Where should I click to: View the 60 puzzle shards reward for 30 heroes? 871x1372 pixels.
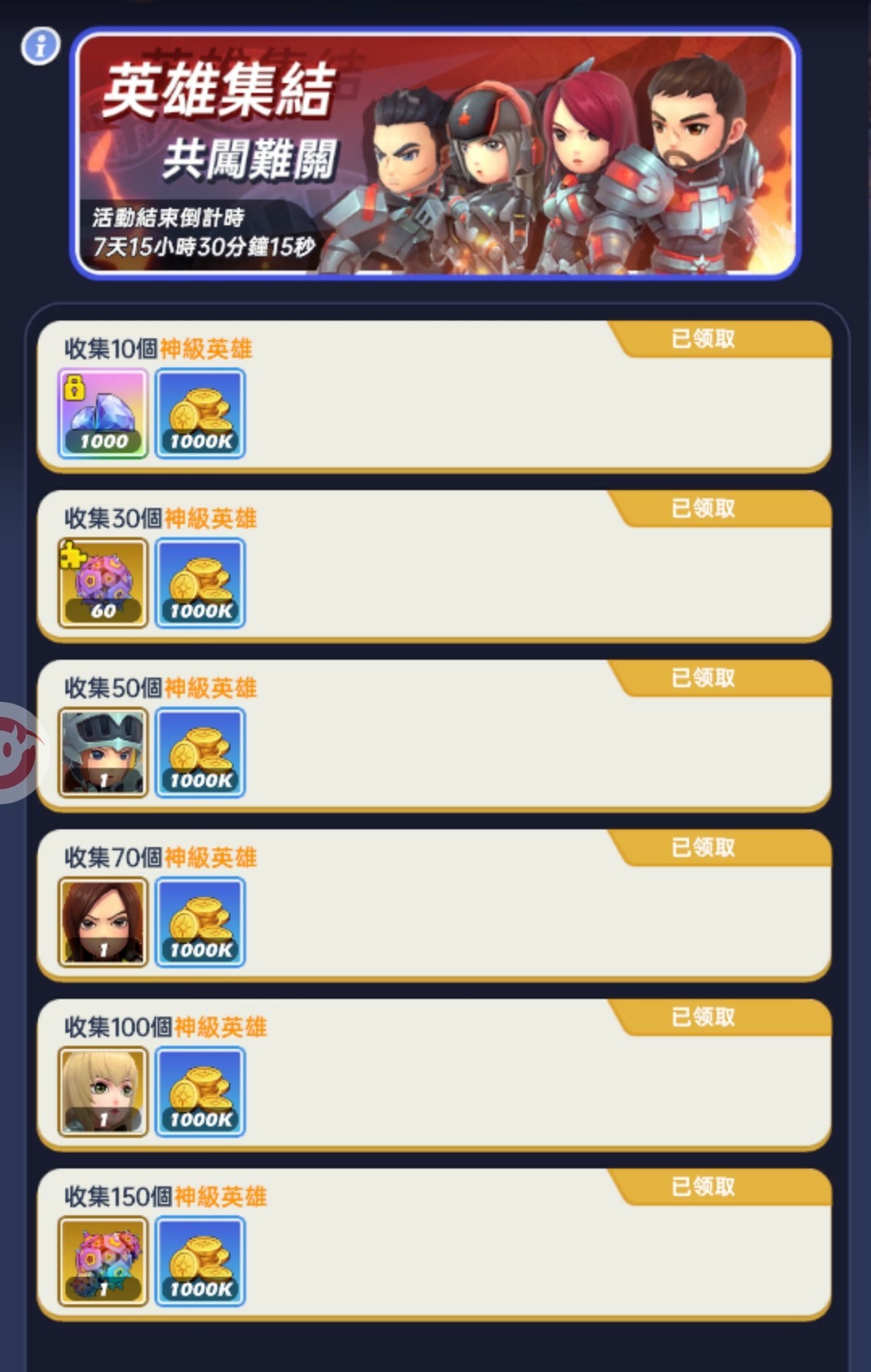tap(103, 583)
